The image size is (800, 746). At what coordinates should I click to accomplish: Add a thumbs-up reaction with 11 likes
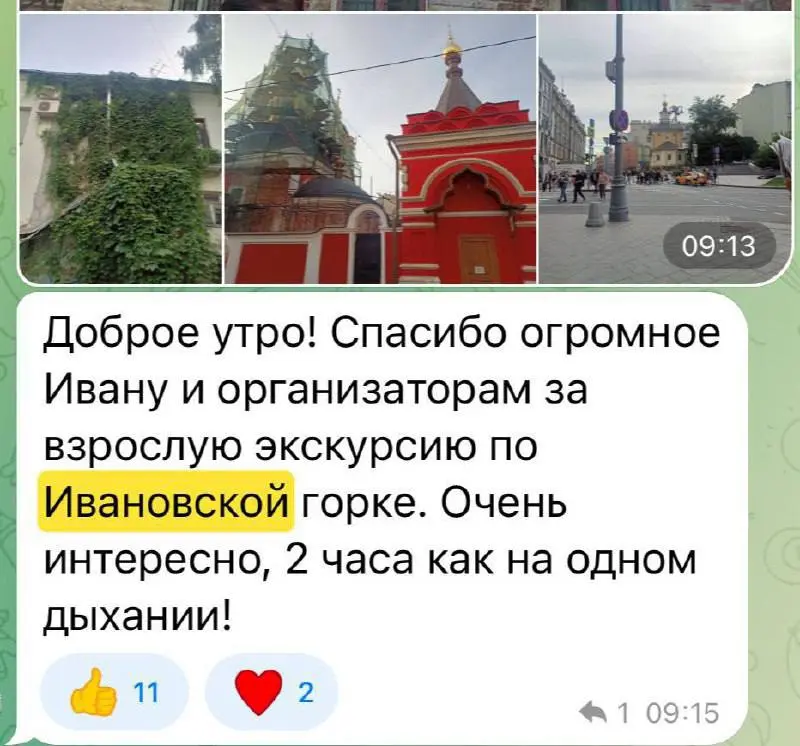pos(112,692)
